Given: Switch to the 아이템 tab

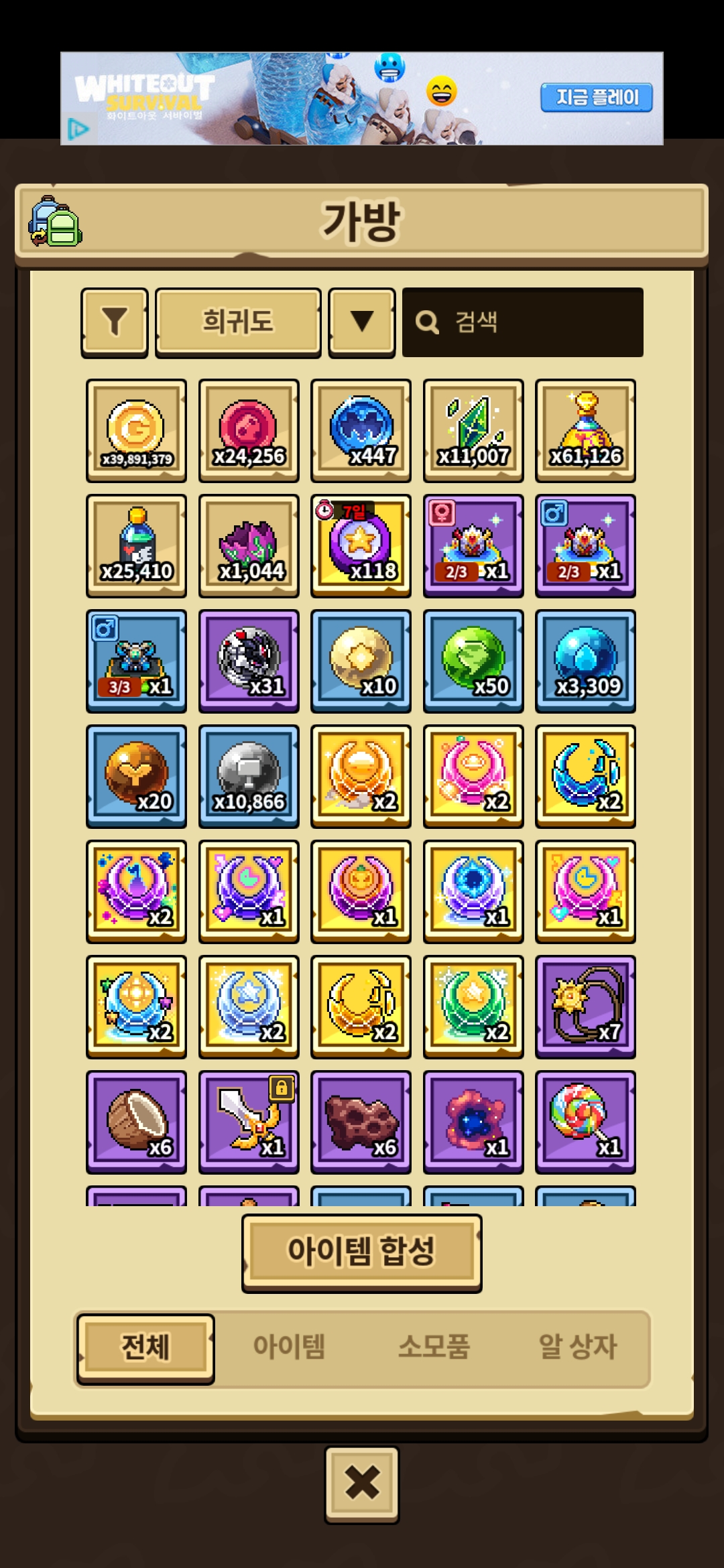Looking at the screenshot, I should pyautogui.click(x=289, y=1346).
